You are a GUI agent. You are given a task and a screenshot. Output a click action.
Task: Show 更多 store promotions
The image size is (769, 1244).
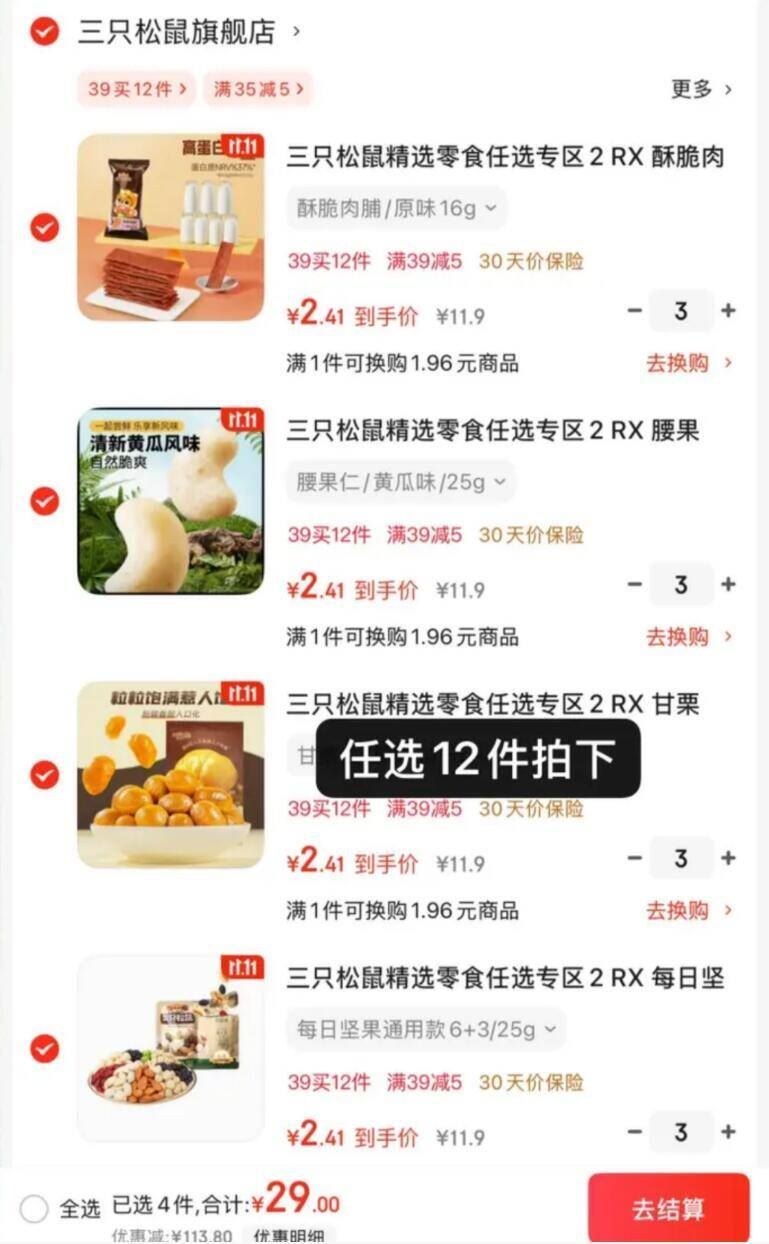click(x=701, y=89)
